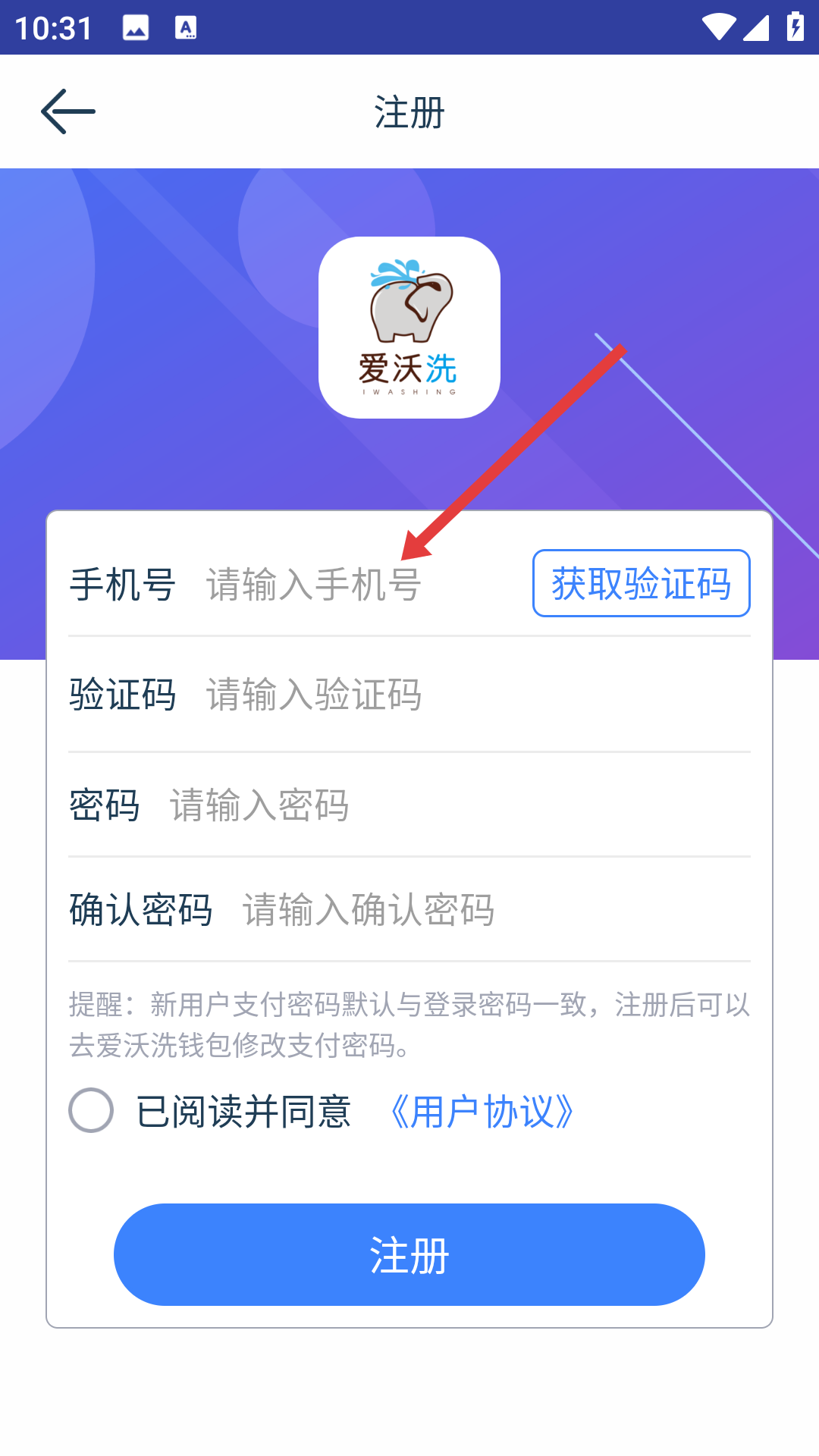Screen dimensions: 819x1456
Task: Check the 已阅读并同意 agreement circle
Action: click(x=91, y=1110)
